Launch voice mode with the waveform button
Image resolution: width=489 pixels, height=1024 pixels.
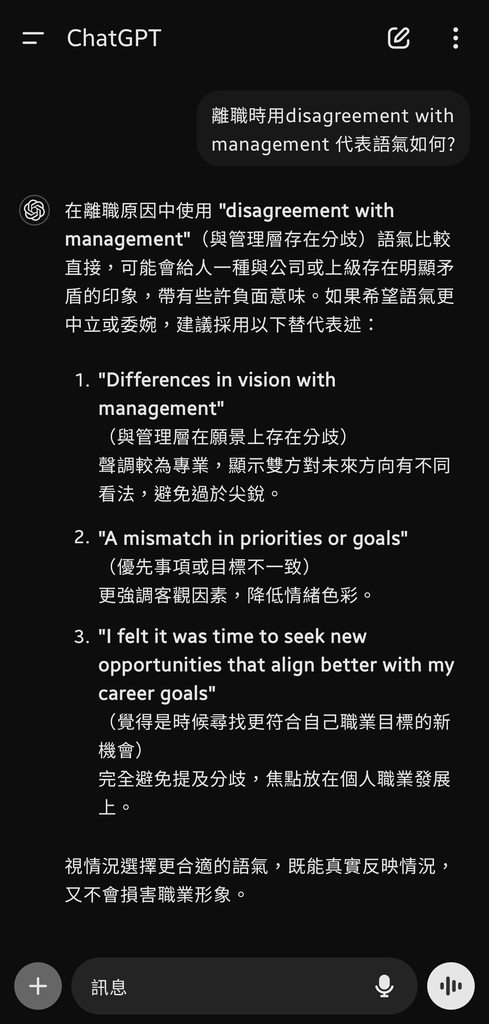450,985
